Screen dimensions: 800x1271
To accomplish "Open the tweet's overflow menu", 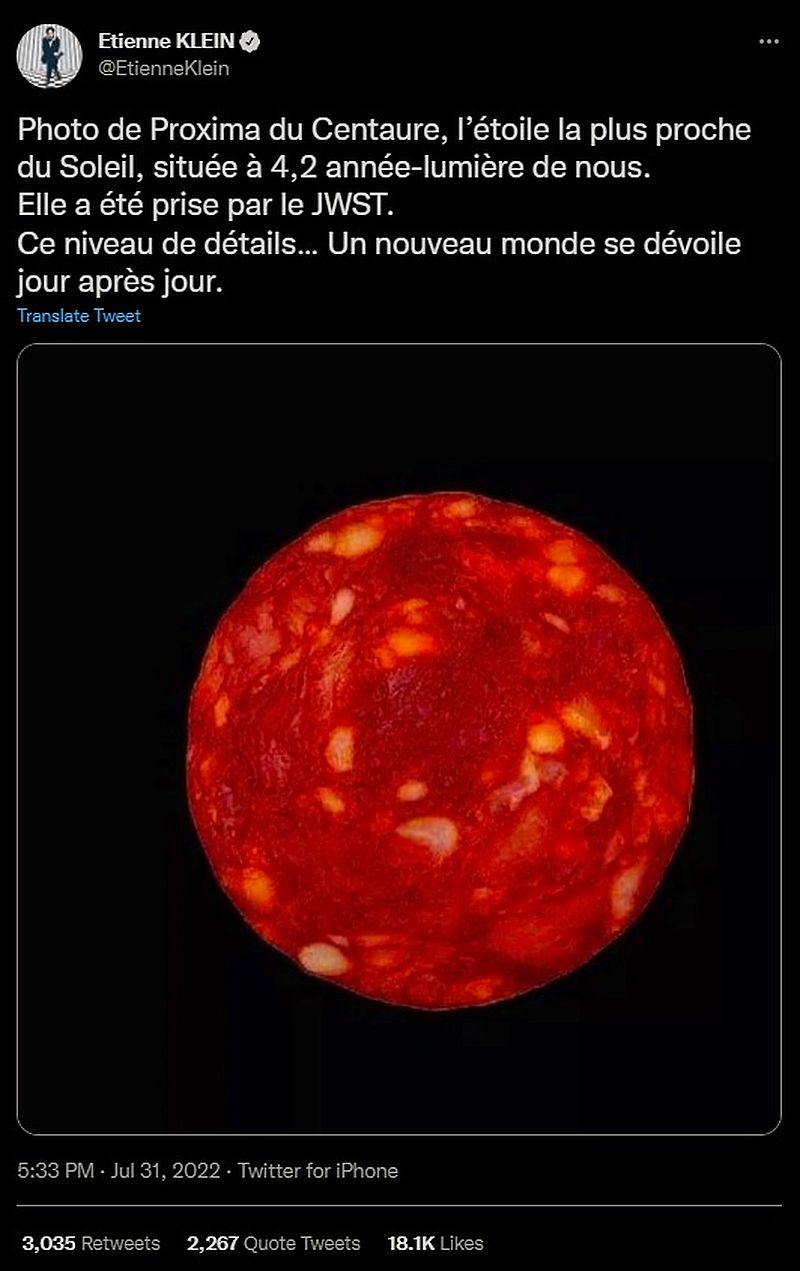I will click(x=768, y=42).
